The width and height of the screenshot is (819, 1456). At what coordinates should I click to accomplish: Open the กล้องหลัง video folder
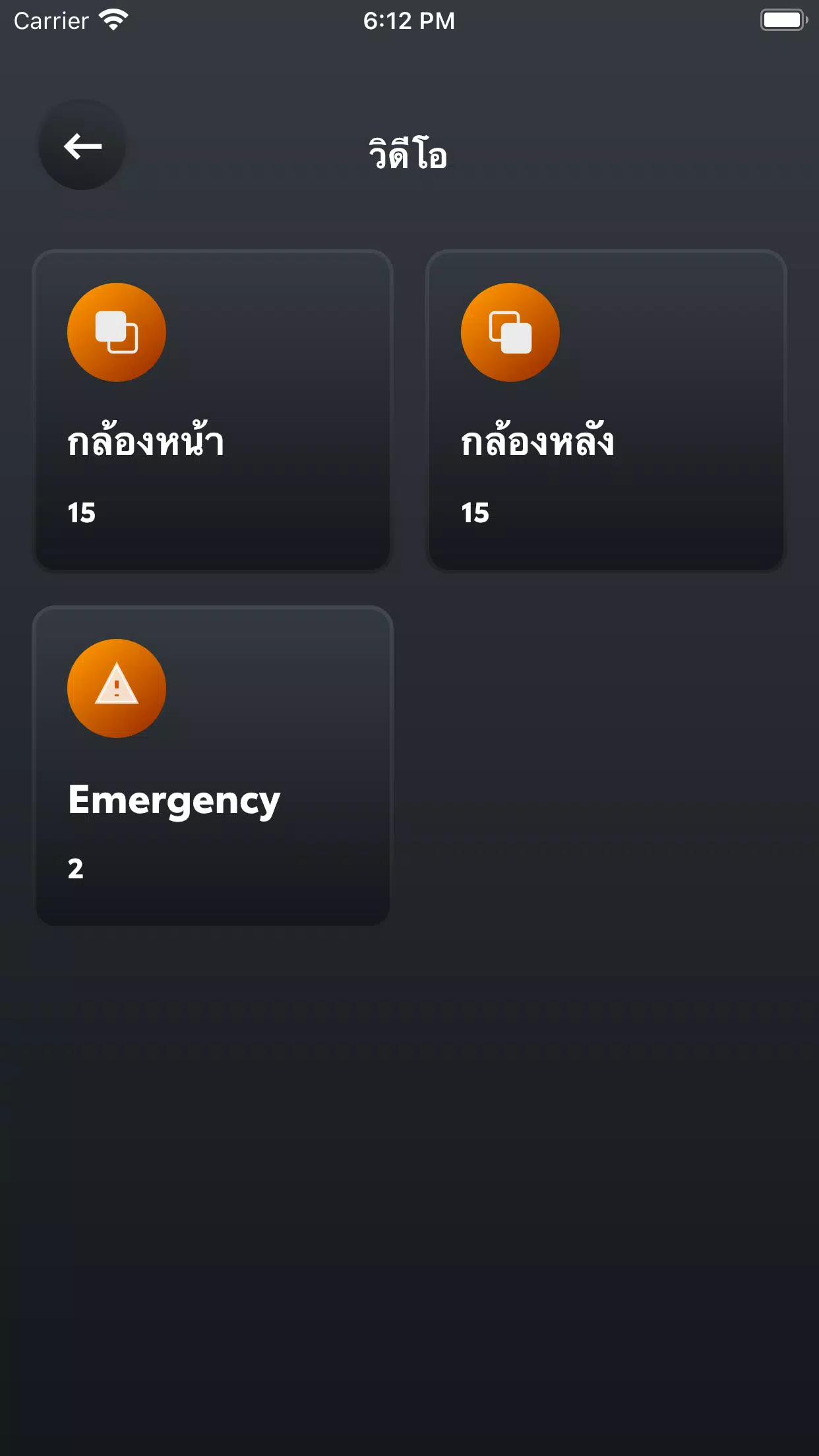(605, 409)
